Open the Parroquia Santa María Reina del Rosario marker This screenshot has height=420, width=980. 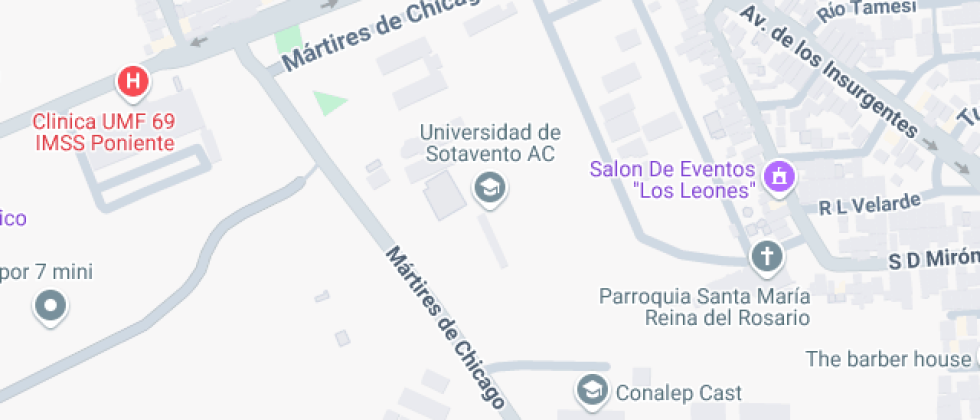coord(767,257)
